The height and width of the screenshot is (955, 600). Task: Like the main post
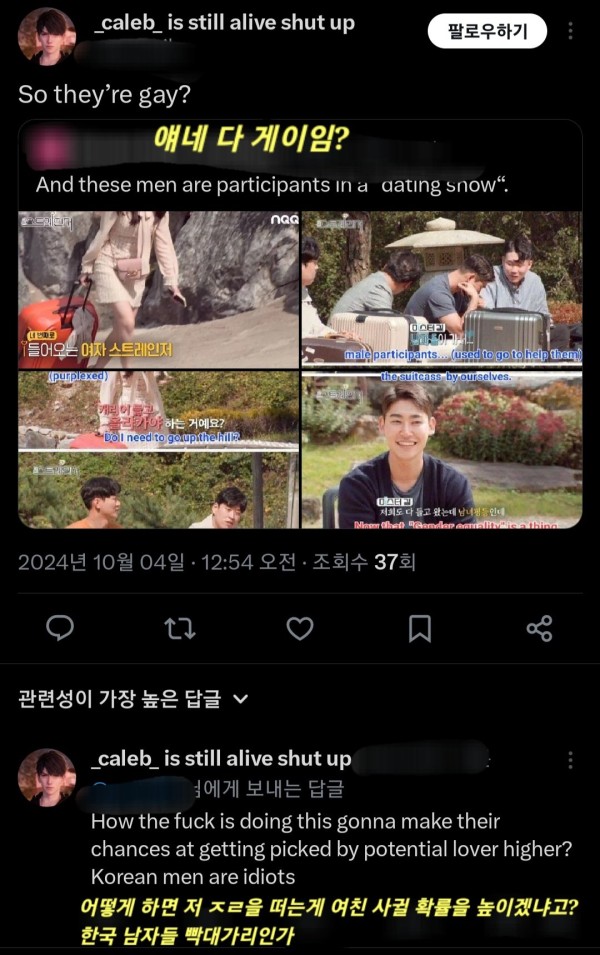300,628
